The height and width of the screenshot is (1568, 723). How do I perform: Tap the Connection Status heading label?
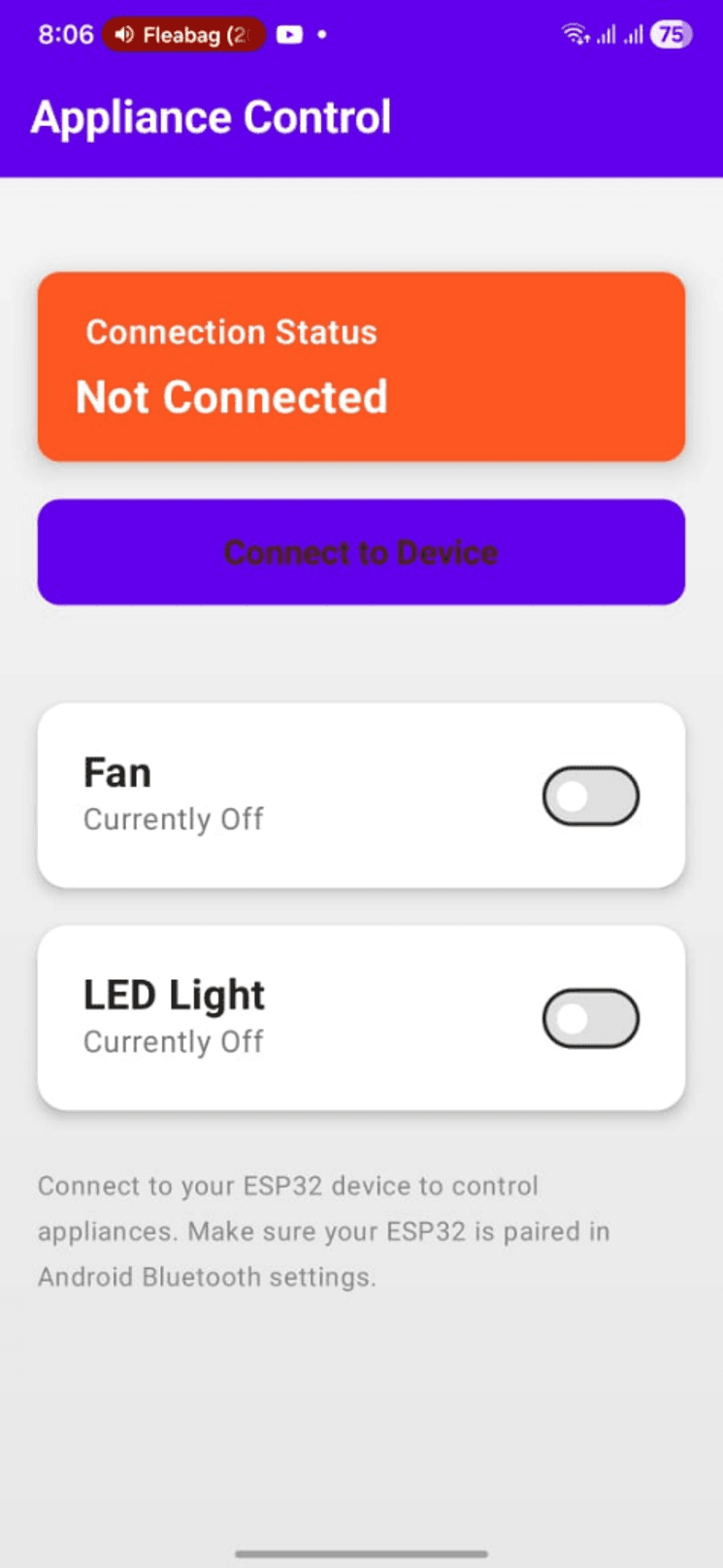tap(231, 332)
